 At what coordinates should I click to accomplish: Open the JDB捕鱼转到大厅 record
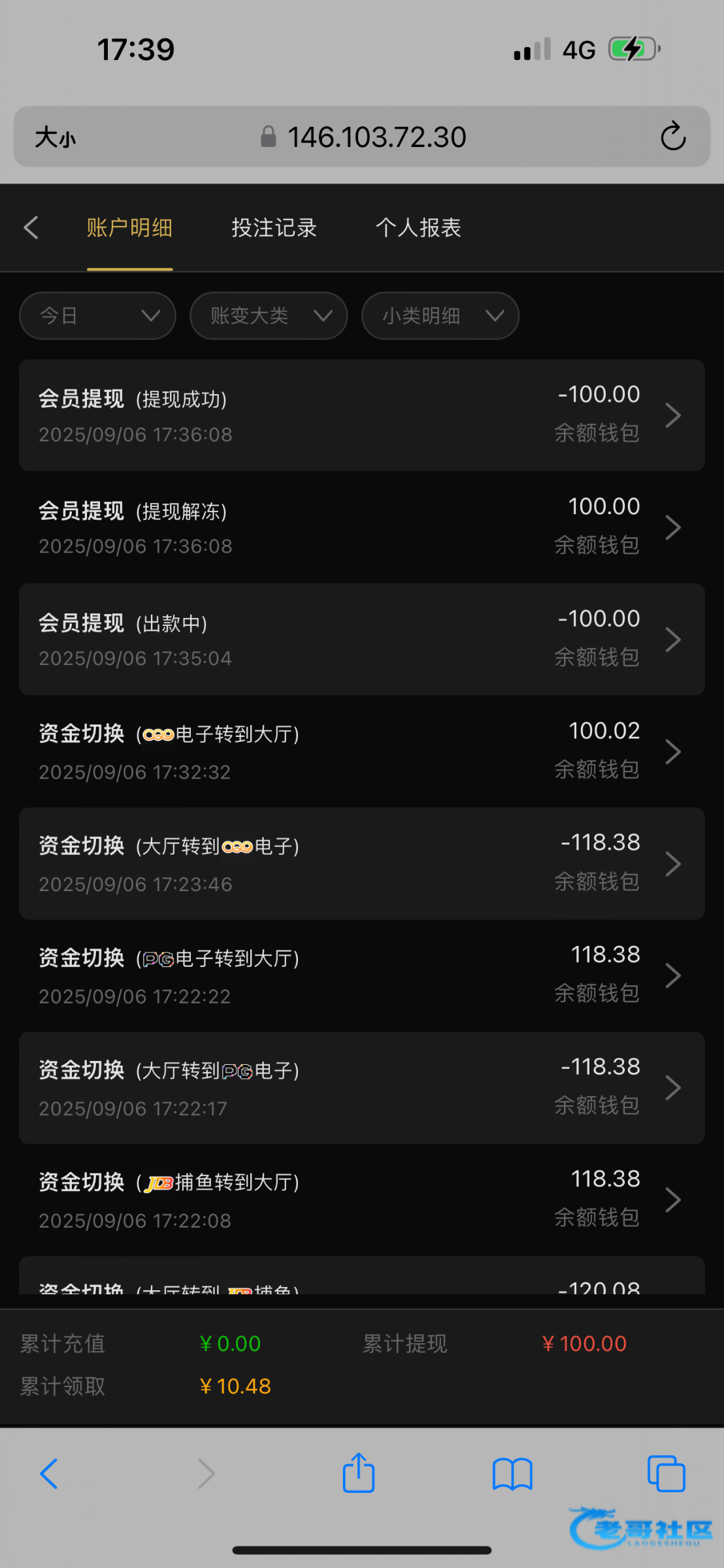pyautogui.click(x=361, y=1200)
